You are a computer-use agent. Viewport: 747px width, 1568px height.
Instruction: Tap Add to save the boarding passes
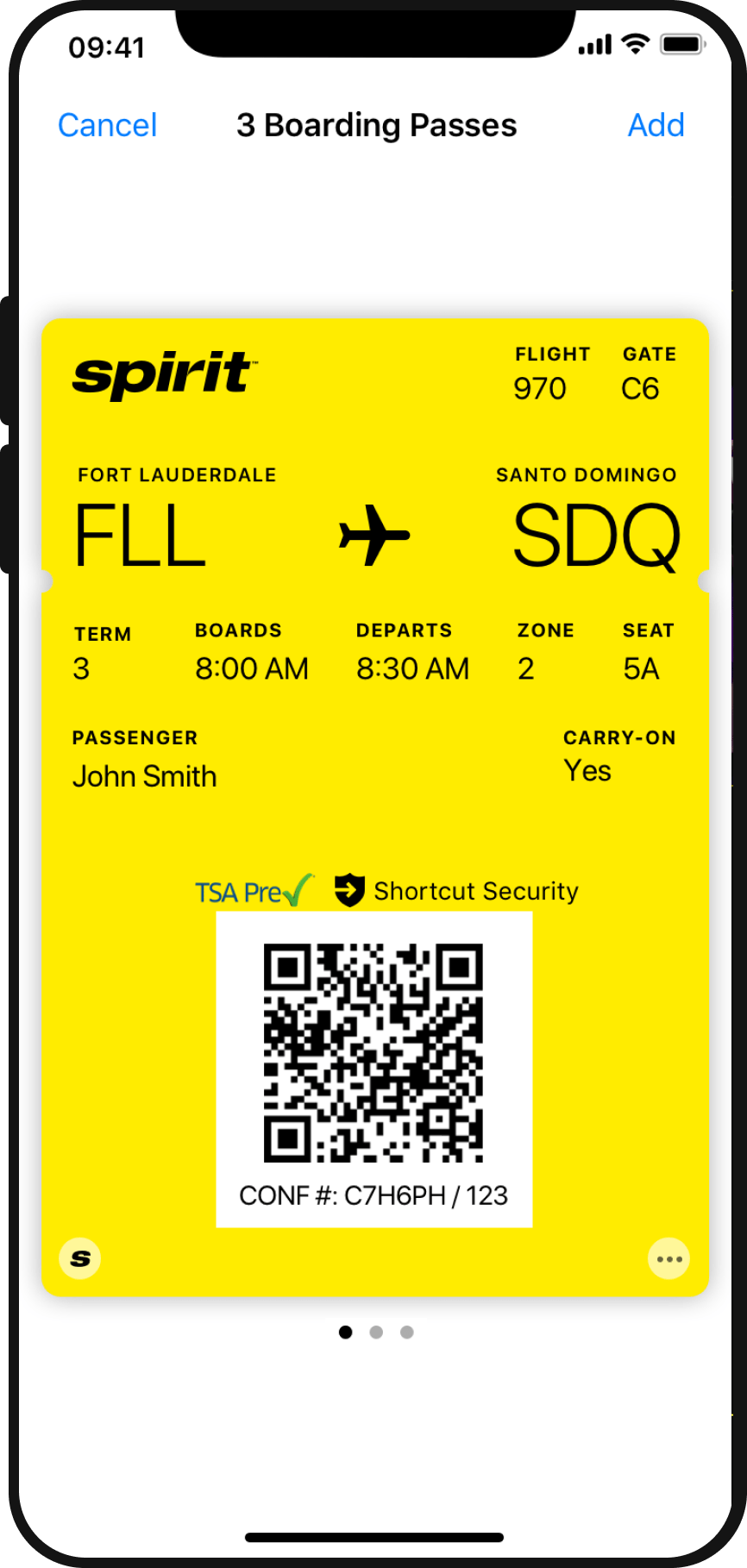click(x=656, y=125)
